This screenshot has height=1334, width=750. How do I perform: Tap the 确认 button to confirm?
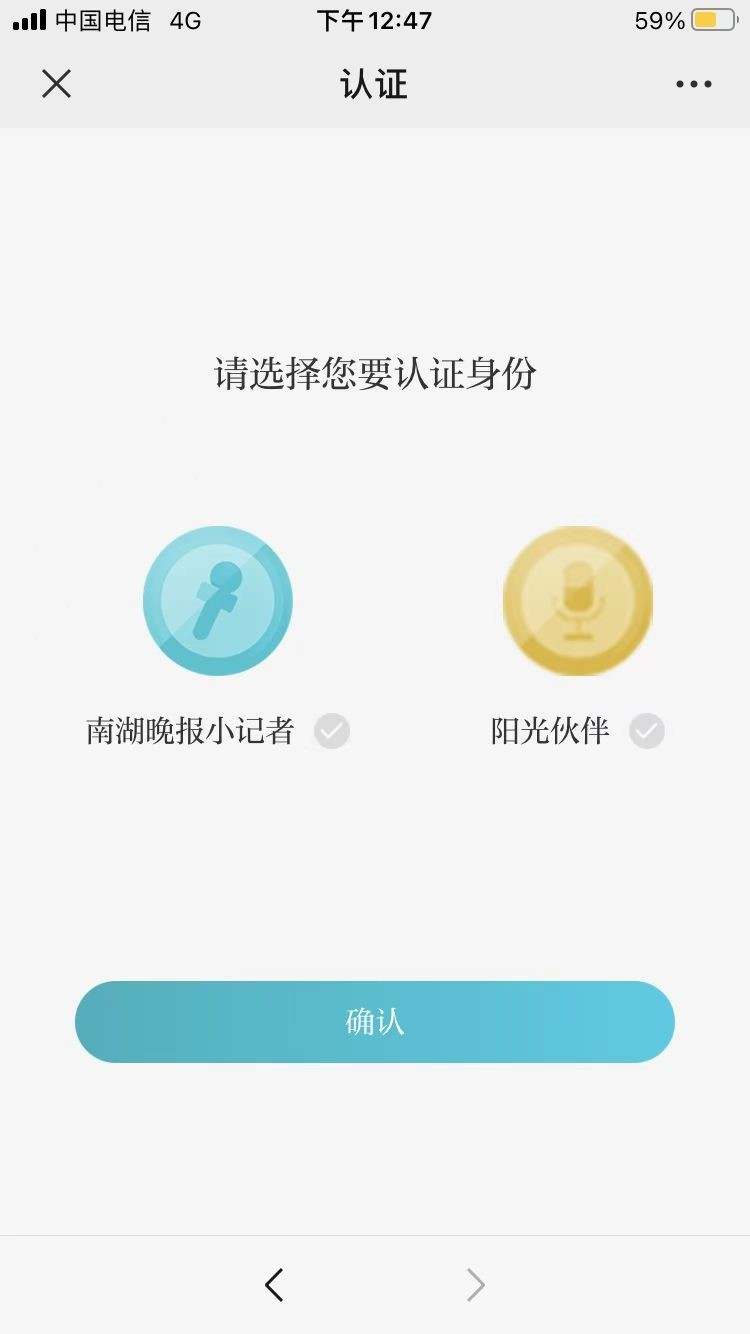(375, 1022)
